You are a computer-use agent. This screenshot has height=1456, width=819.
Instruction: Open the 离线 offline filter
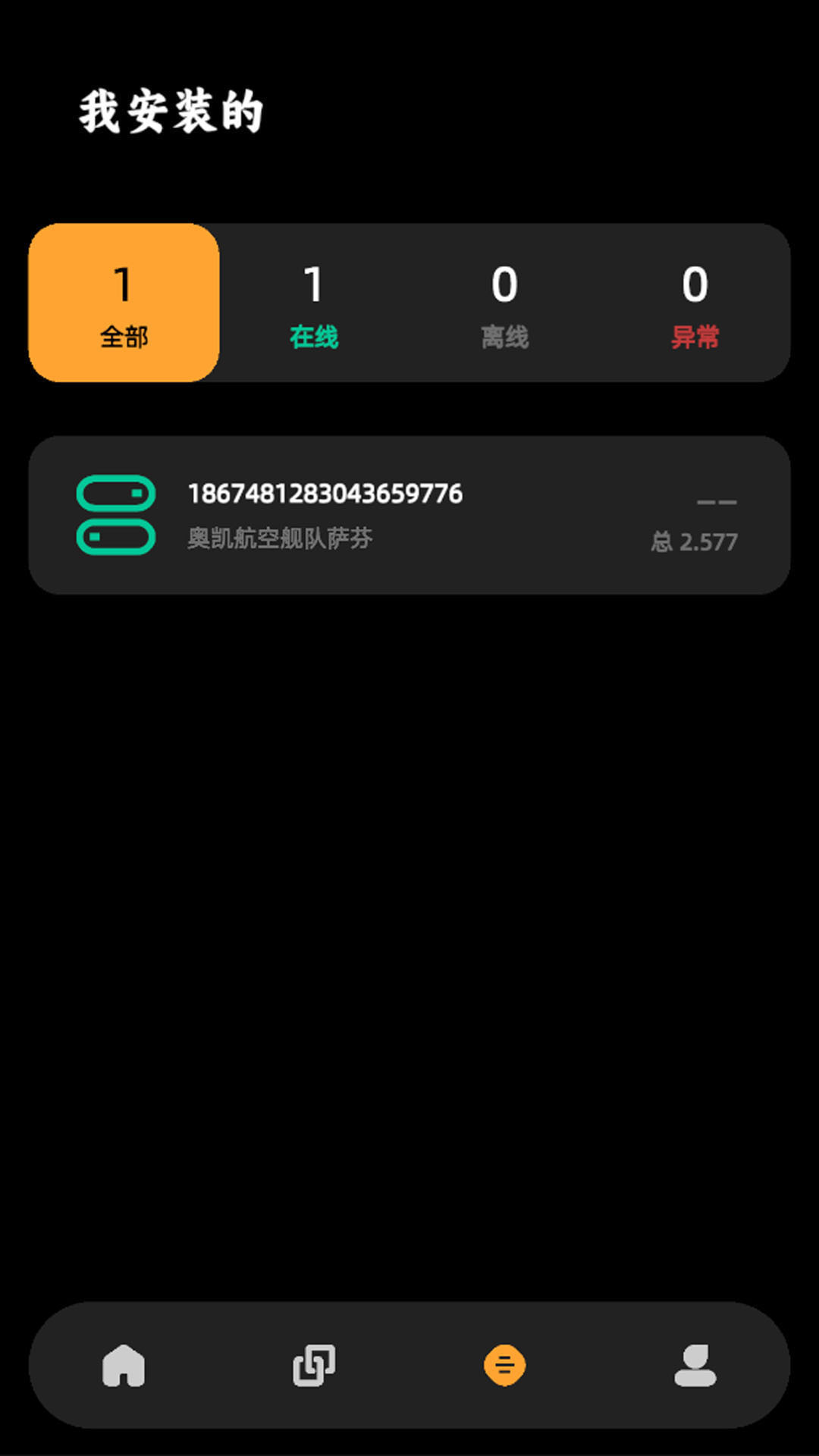pos(505,302)
